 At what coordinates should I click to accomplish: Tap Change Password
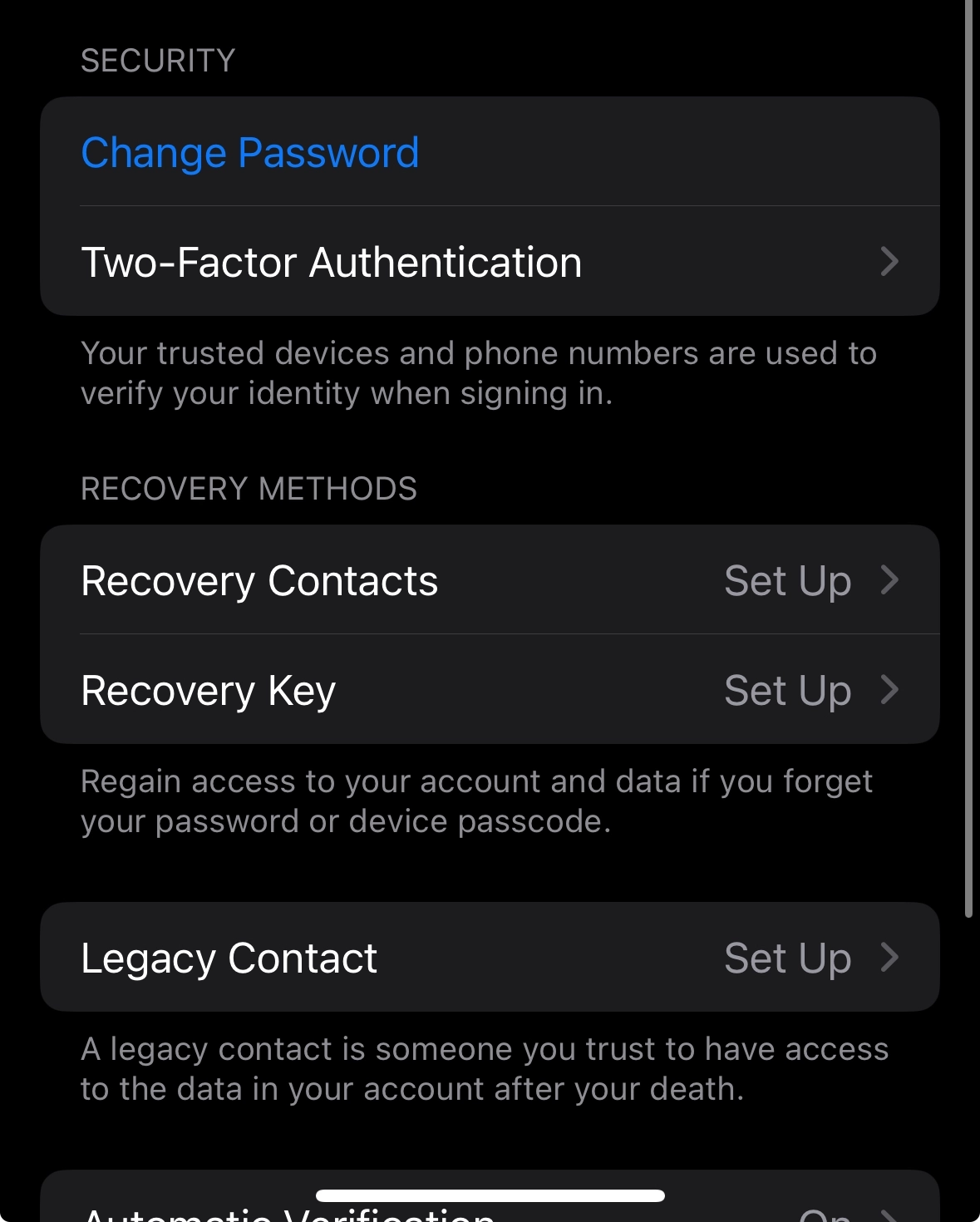click(250, 153)
